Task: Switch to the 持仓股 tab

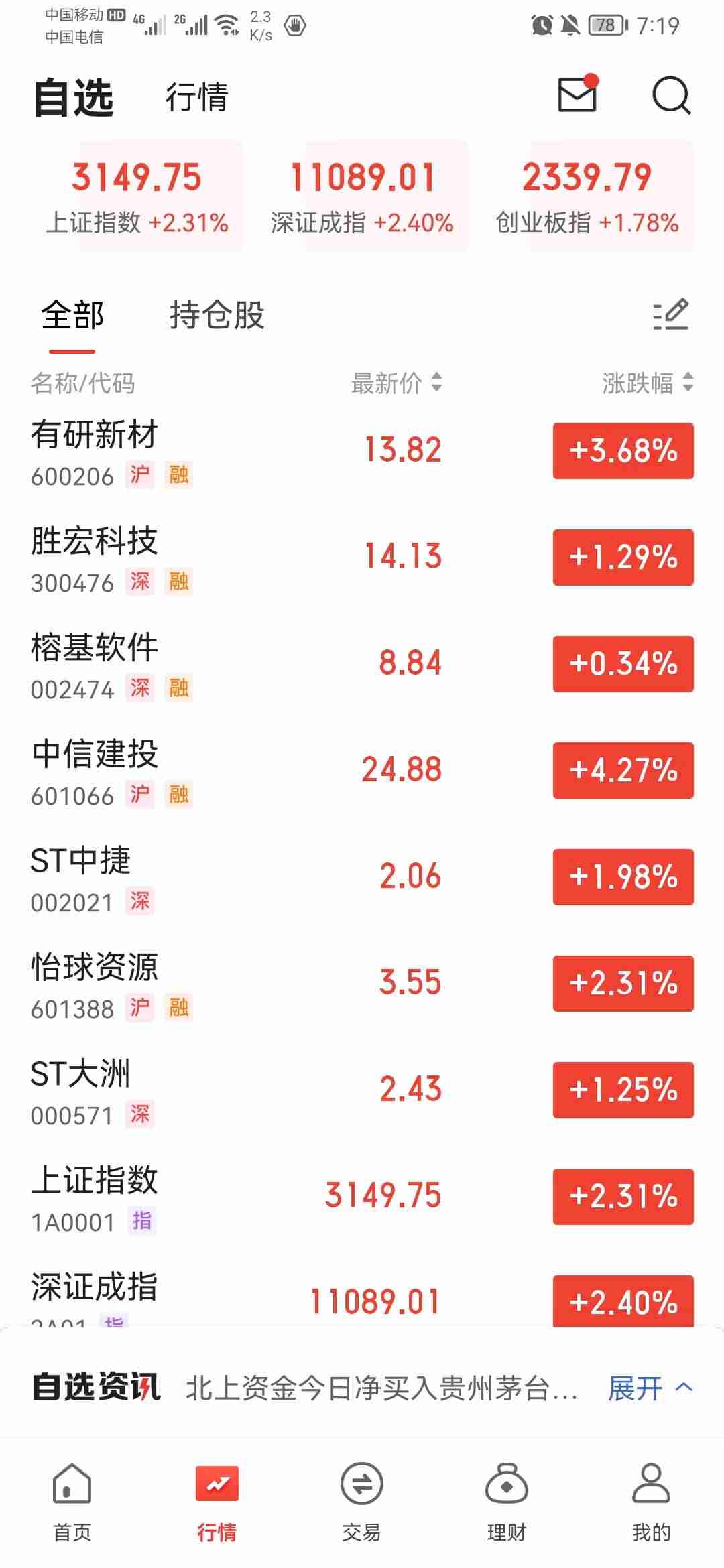Action: (x=217, y=315)
